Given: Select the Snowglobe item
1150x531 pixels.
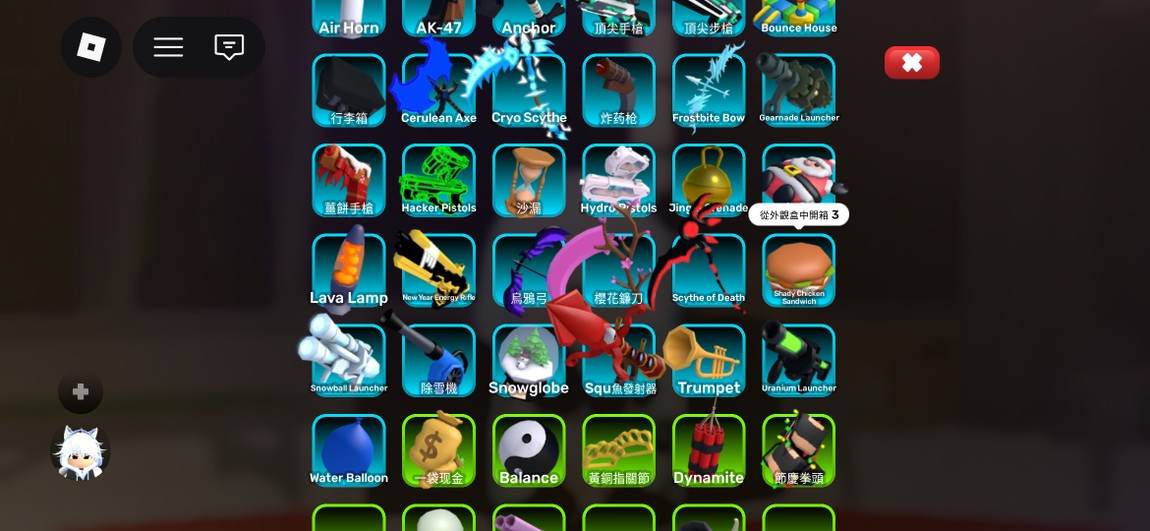Looking at the screenshot, I should (528, 360).
